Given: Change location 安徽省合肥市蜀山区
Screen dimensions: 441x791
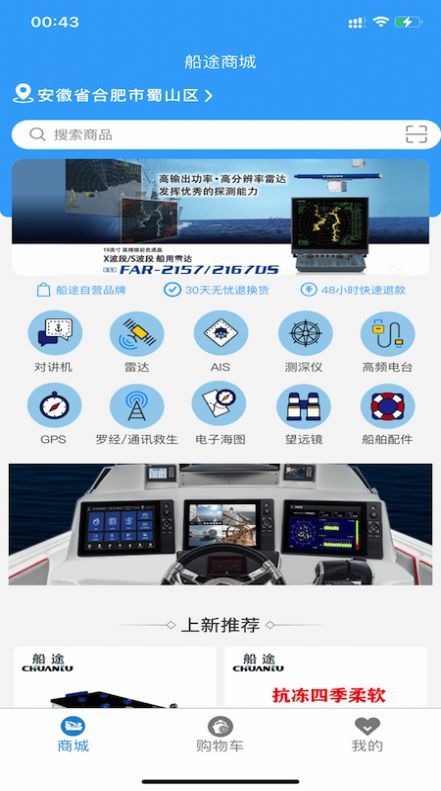Looking at the screenshot, I should 113,95.
